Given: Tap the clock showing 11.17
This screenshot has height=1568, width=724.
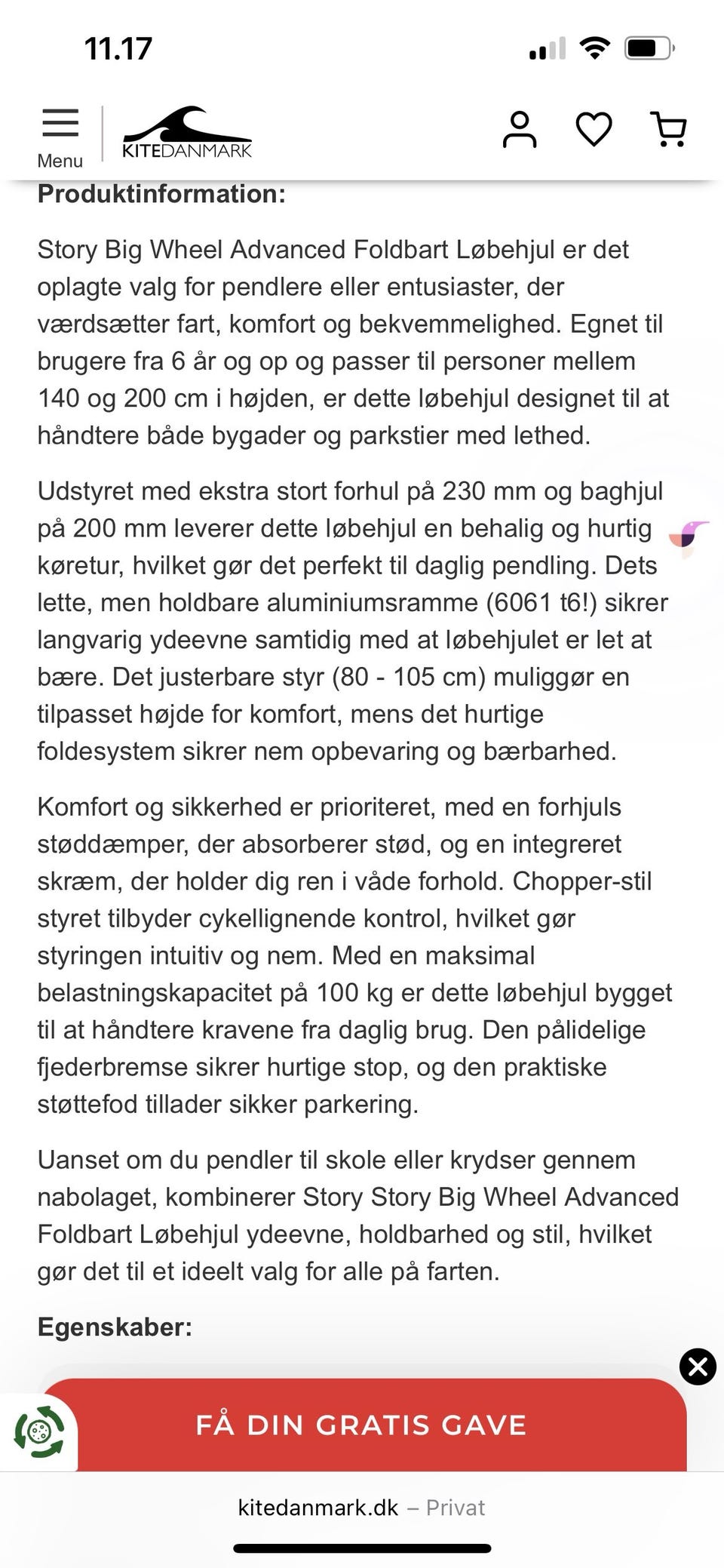Looking at the screenshot, I should [117, 48].
